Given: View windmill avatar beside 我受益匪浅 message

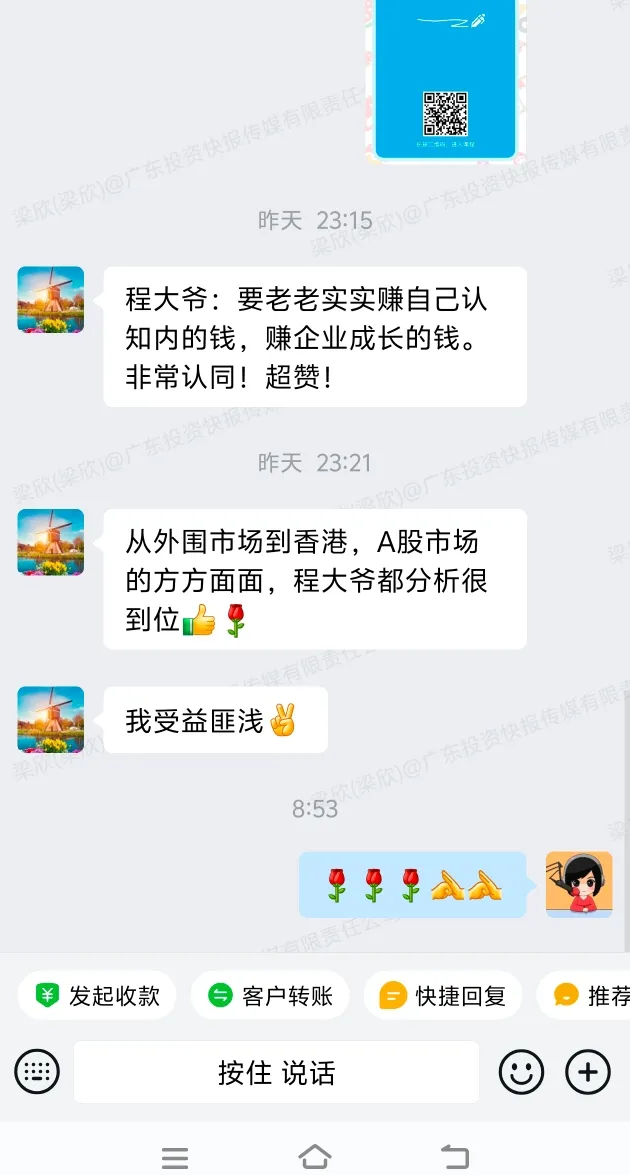Looking at the screenshot, I should coord(51,719).
